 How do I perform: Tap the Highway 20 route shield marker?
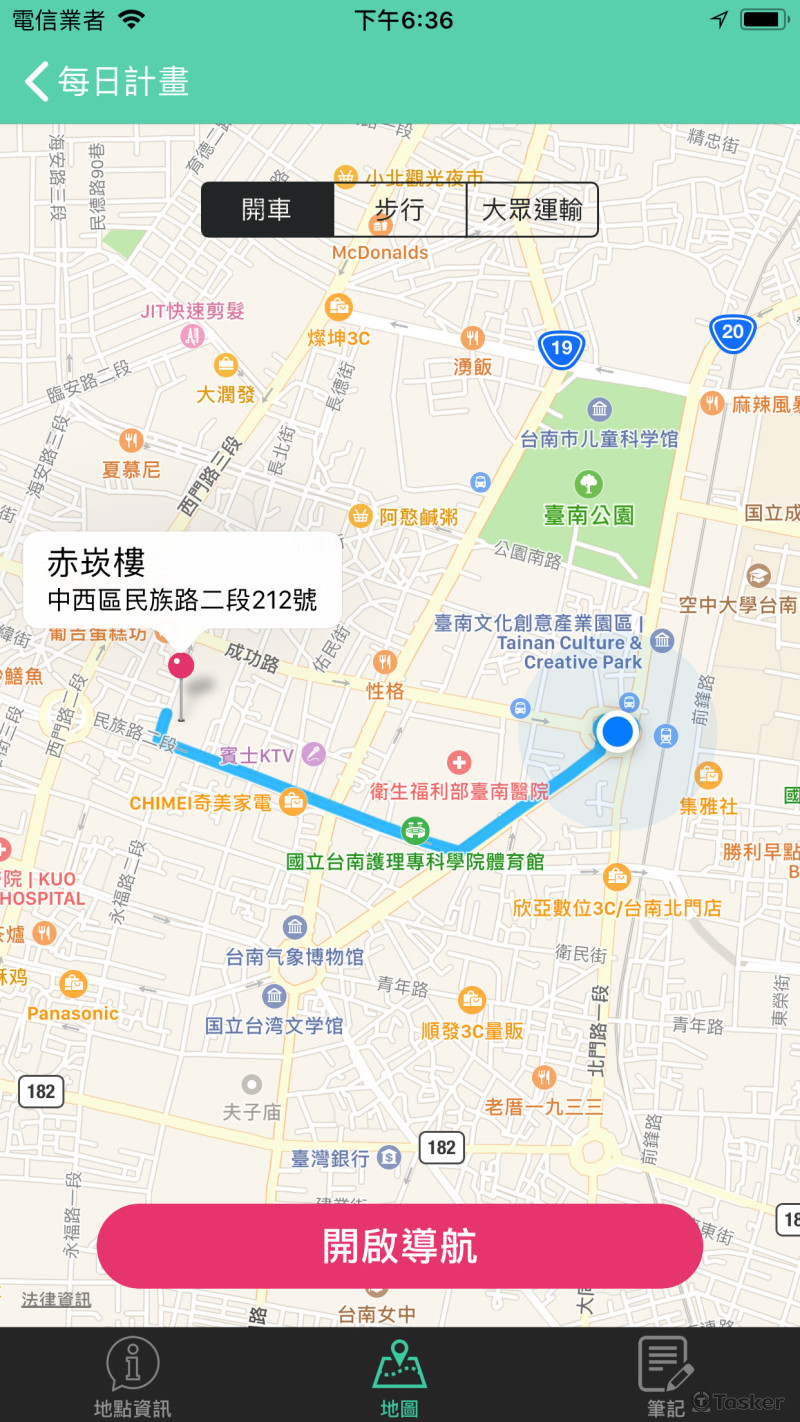(x=733, y=333)
